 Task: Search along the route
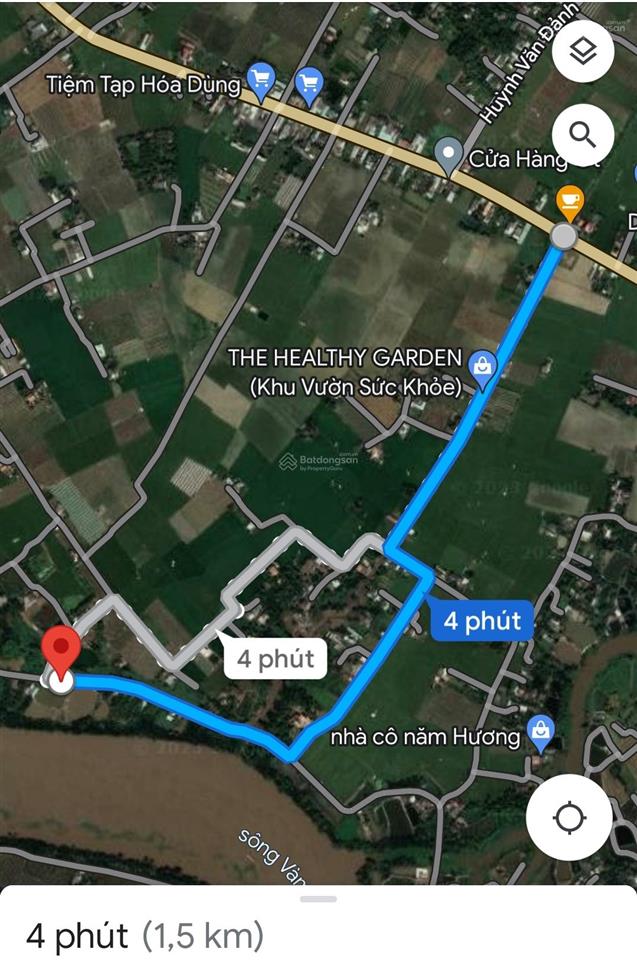[582, 133]
